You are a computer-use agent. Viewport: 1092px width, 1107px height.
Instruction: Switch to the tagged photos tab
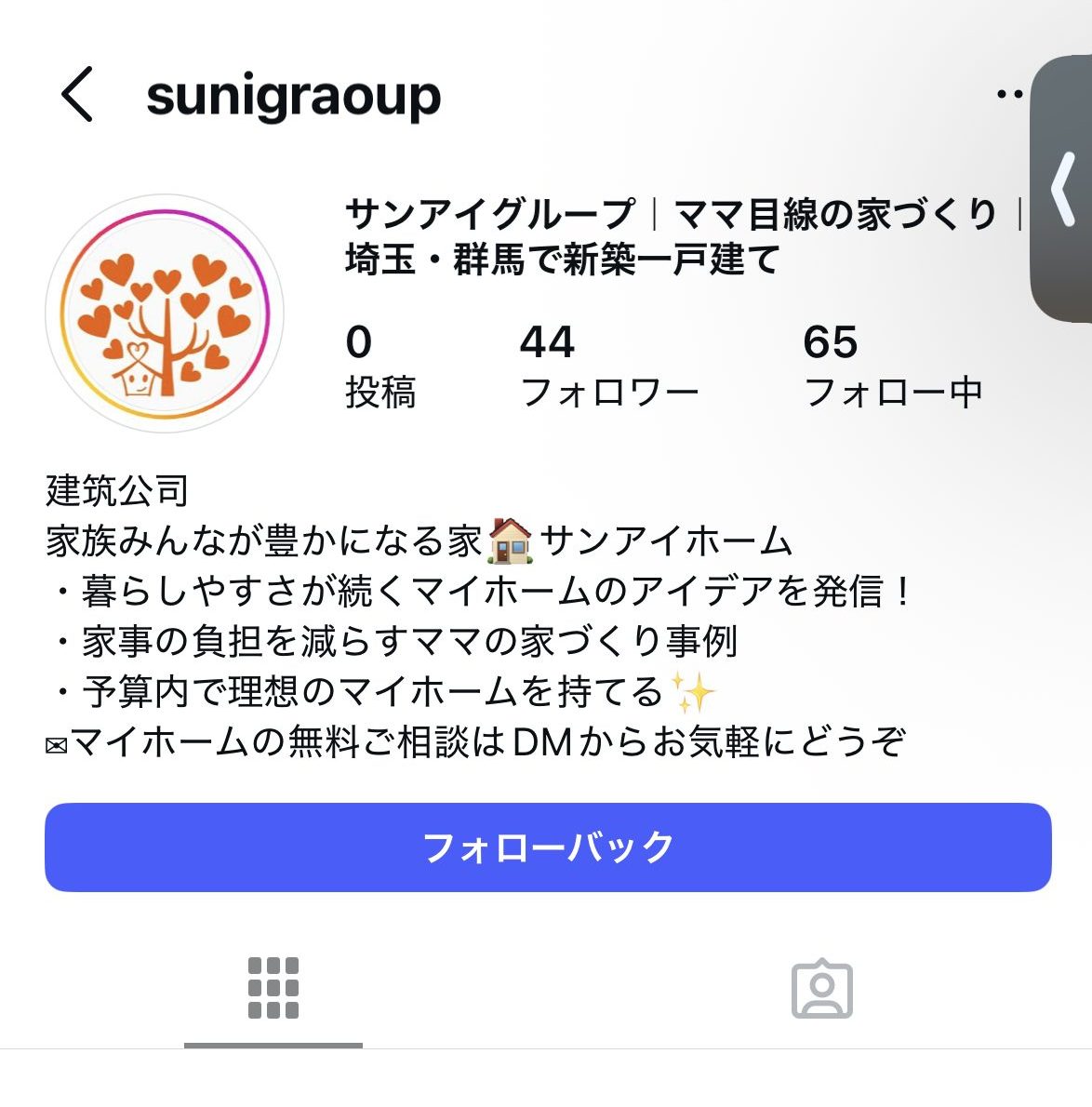pyautogui.click(x=821, y=989)
